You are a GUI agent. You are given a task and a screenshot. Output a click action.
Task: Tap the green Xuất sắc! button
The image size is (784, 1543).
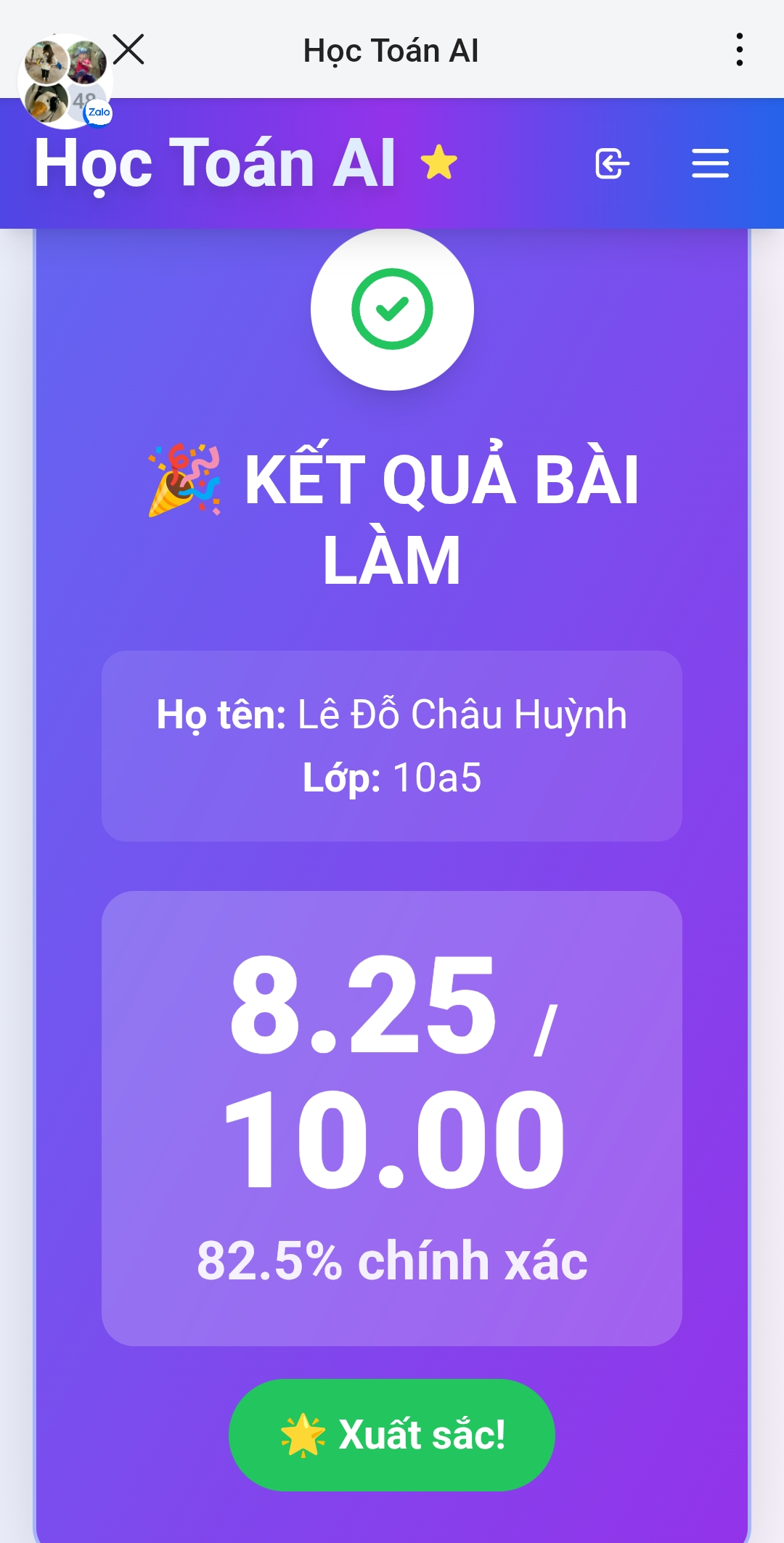(x=392, y=1435)
